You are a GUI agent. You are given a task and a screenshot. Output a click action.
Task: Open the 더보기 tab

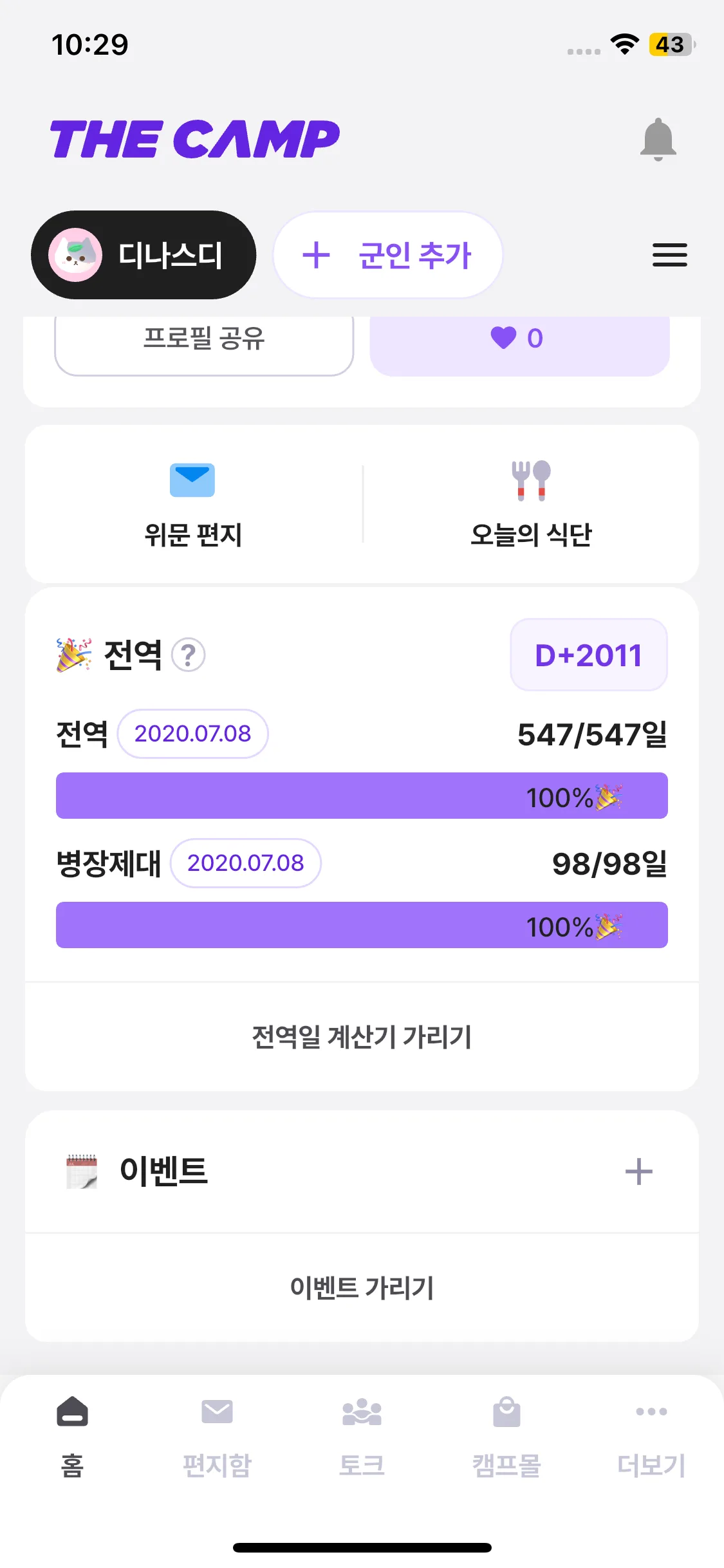(651, 1435)
